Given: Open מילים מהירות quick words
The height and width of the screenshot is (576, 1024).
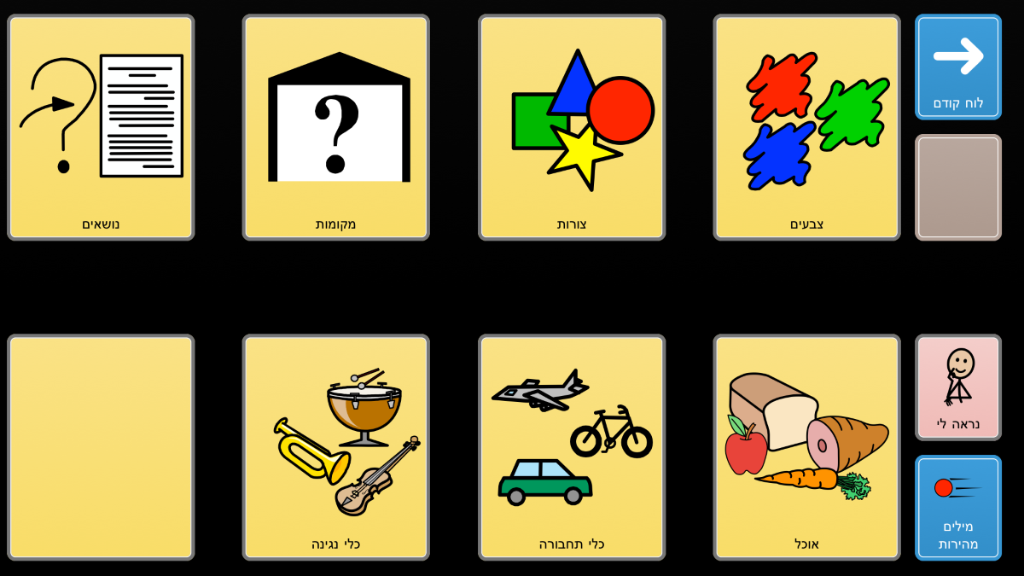Looking at the screenshot, I should pos(958,507).
